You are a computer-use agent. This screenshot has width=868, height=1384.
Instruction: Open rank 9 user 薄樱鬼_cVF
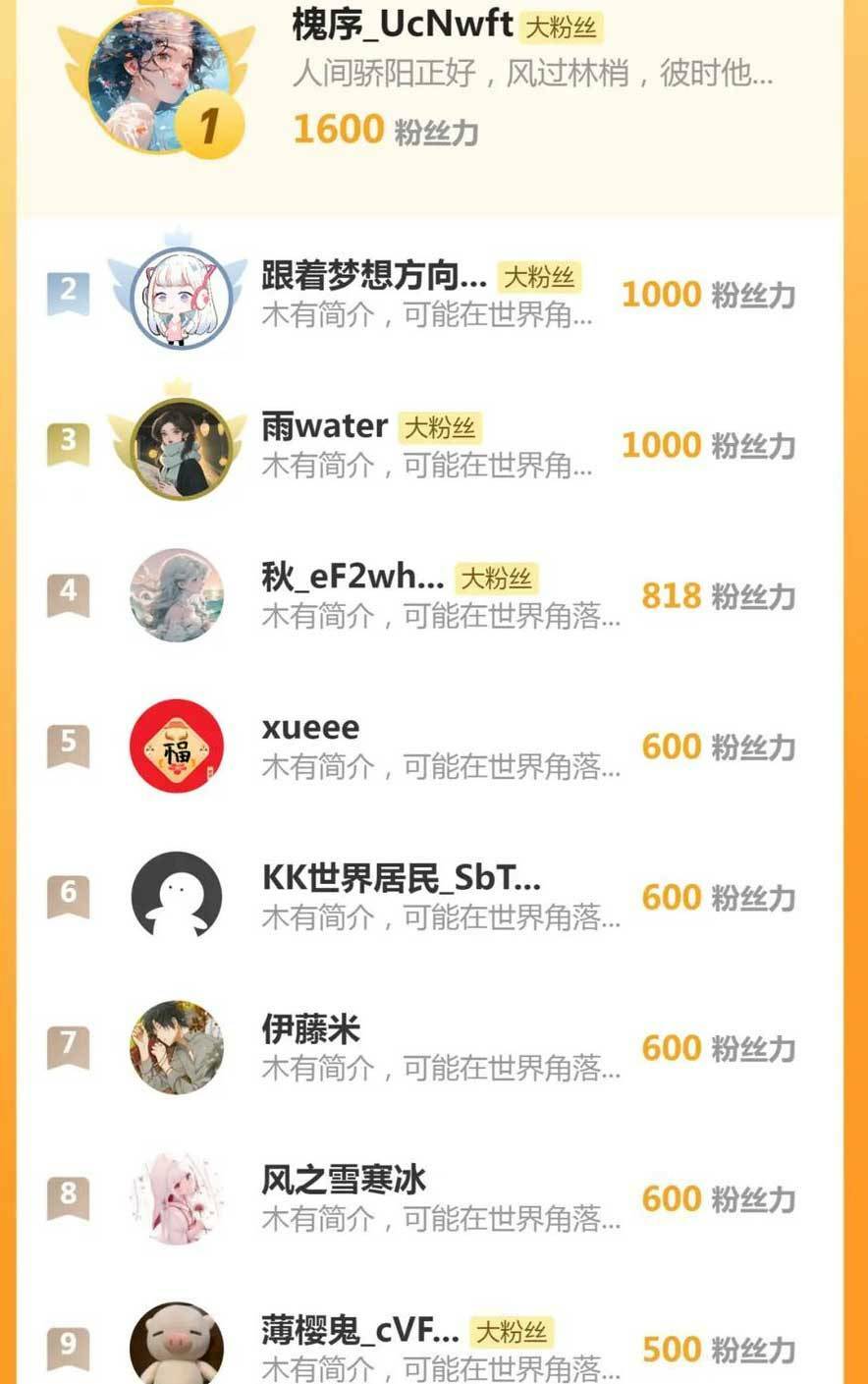(359, 1331)
